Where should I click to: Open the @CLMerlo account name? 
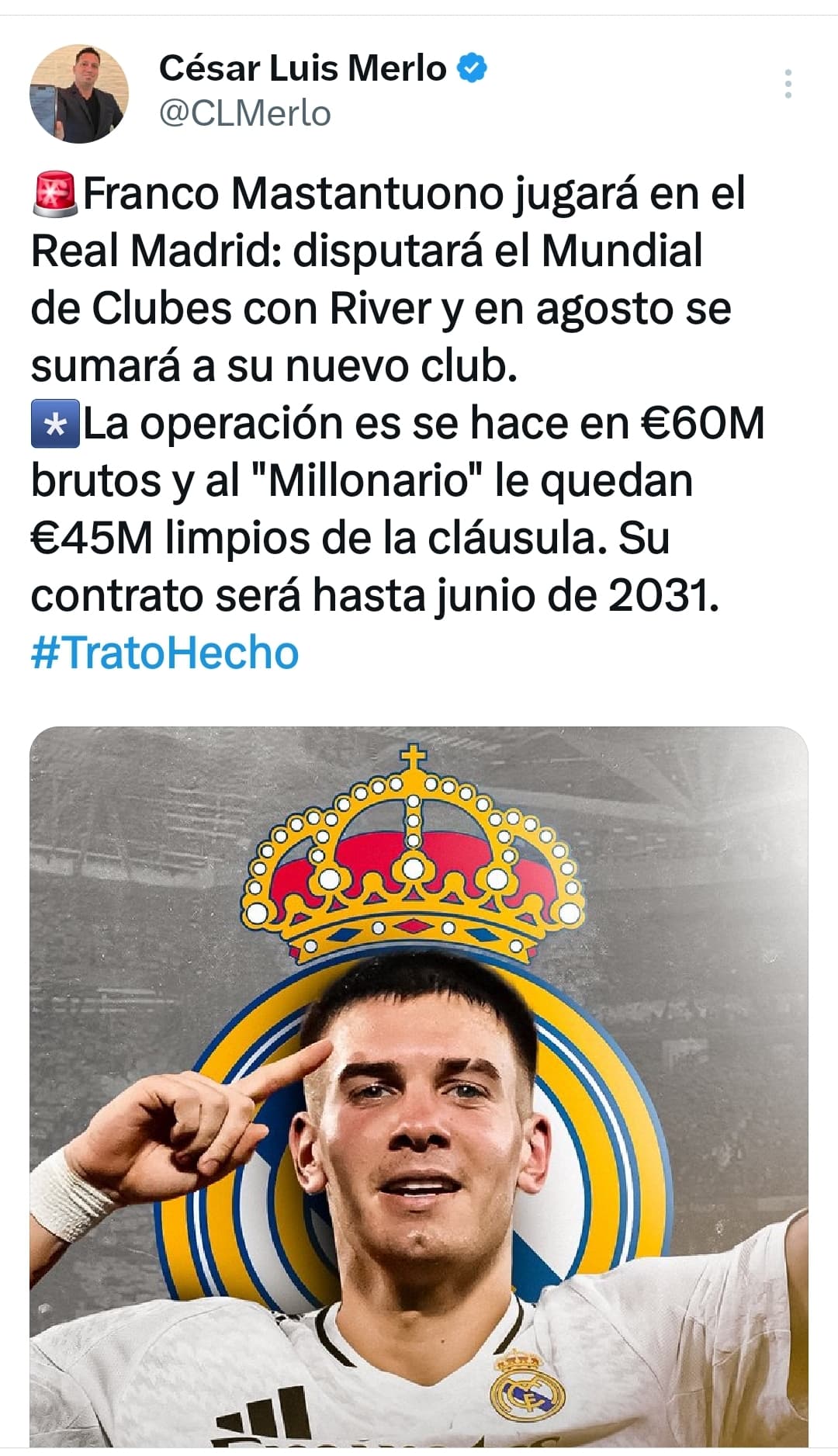(245, 114)
